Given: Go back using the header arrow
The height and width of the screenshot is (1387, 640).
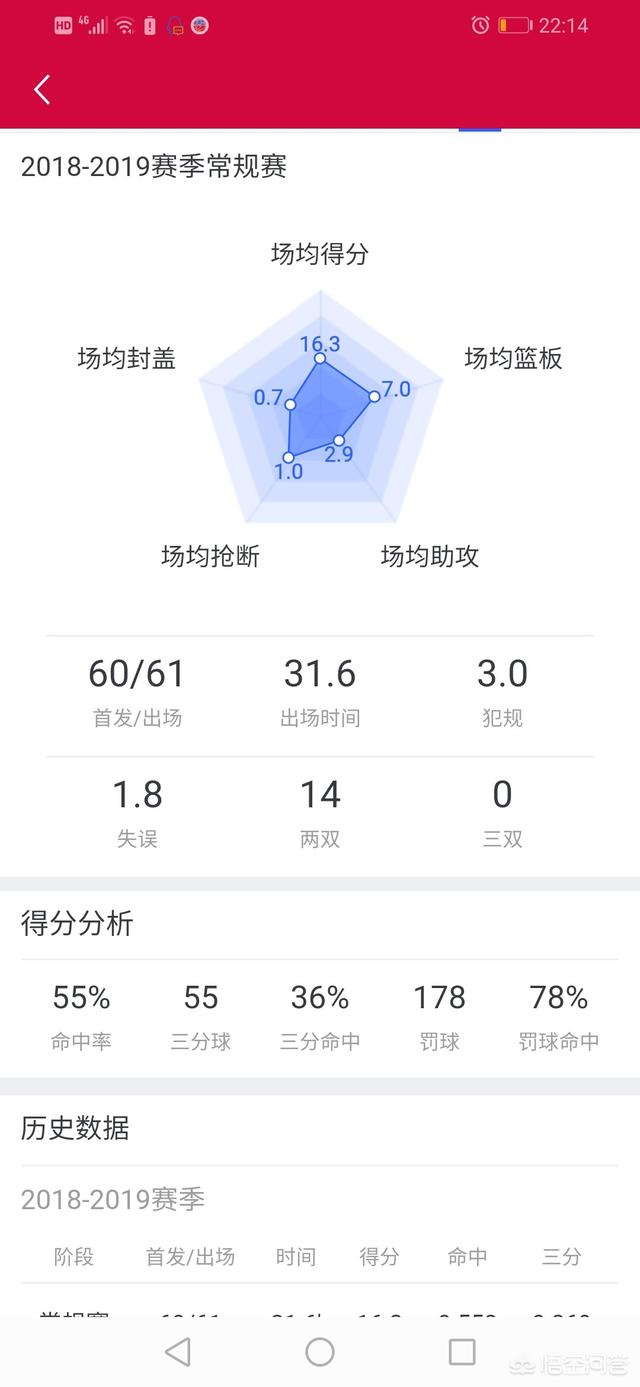Looking at the screenshot, I should (42, 90).
